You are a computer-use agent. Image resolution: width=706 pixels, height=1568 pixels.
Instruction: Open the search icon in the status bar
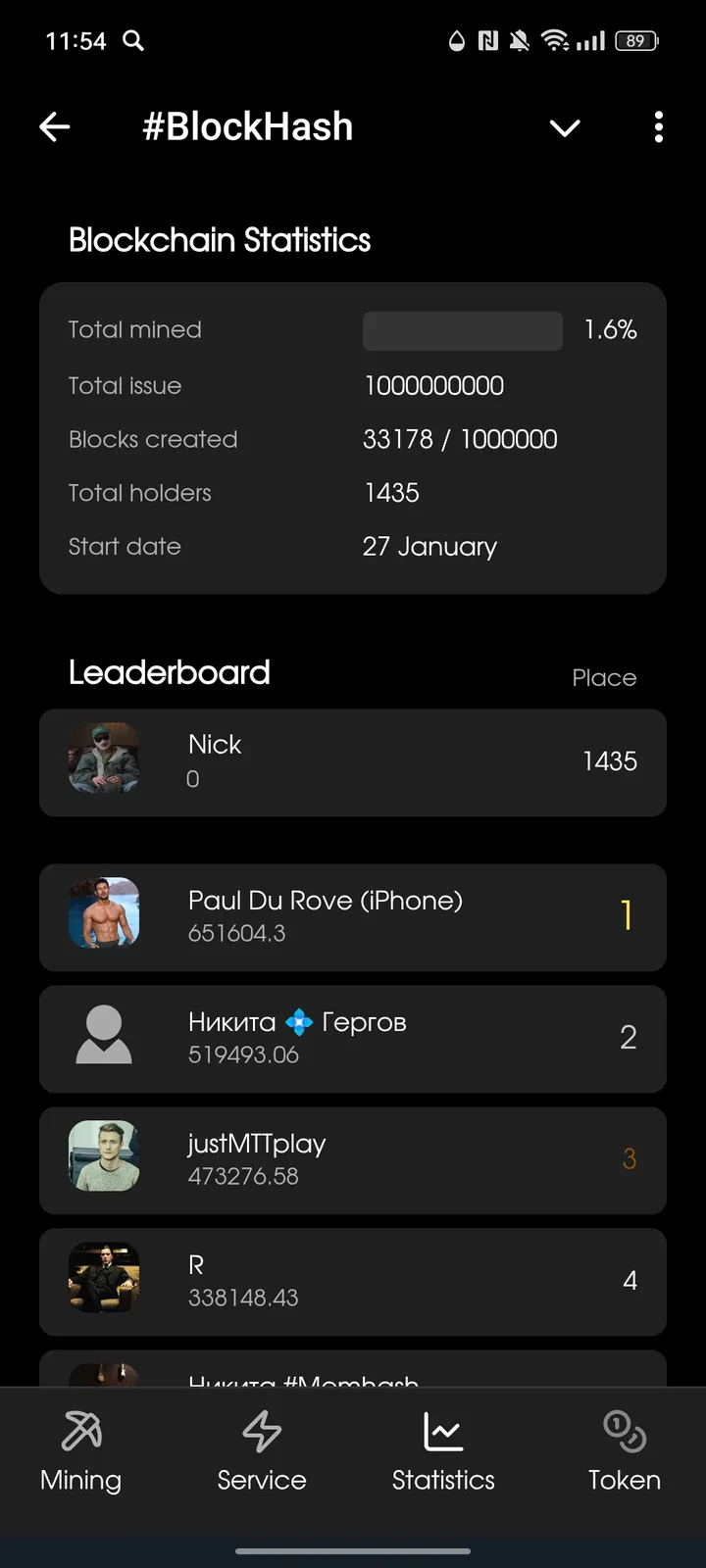click(132, 41)
